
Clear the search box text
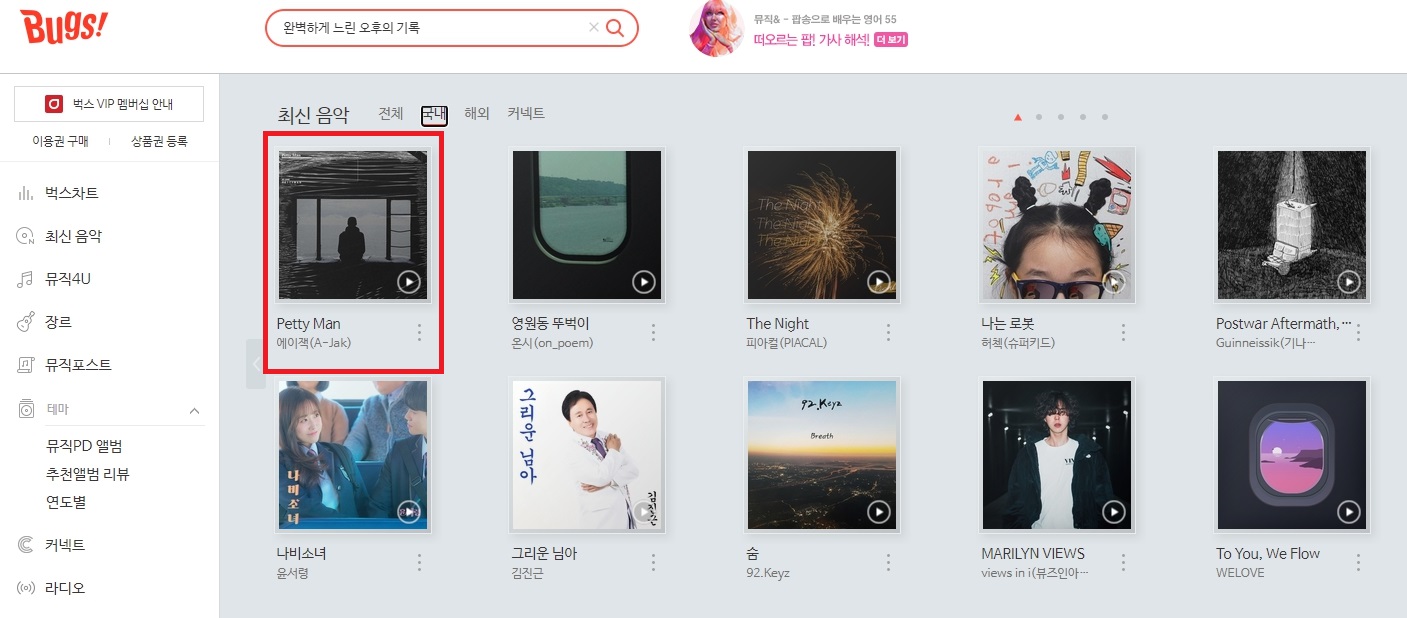tap(593, 28)
